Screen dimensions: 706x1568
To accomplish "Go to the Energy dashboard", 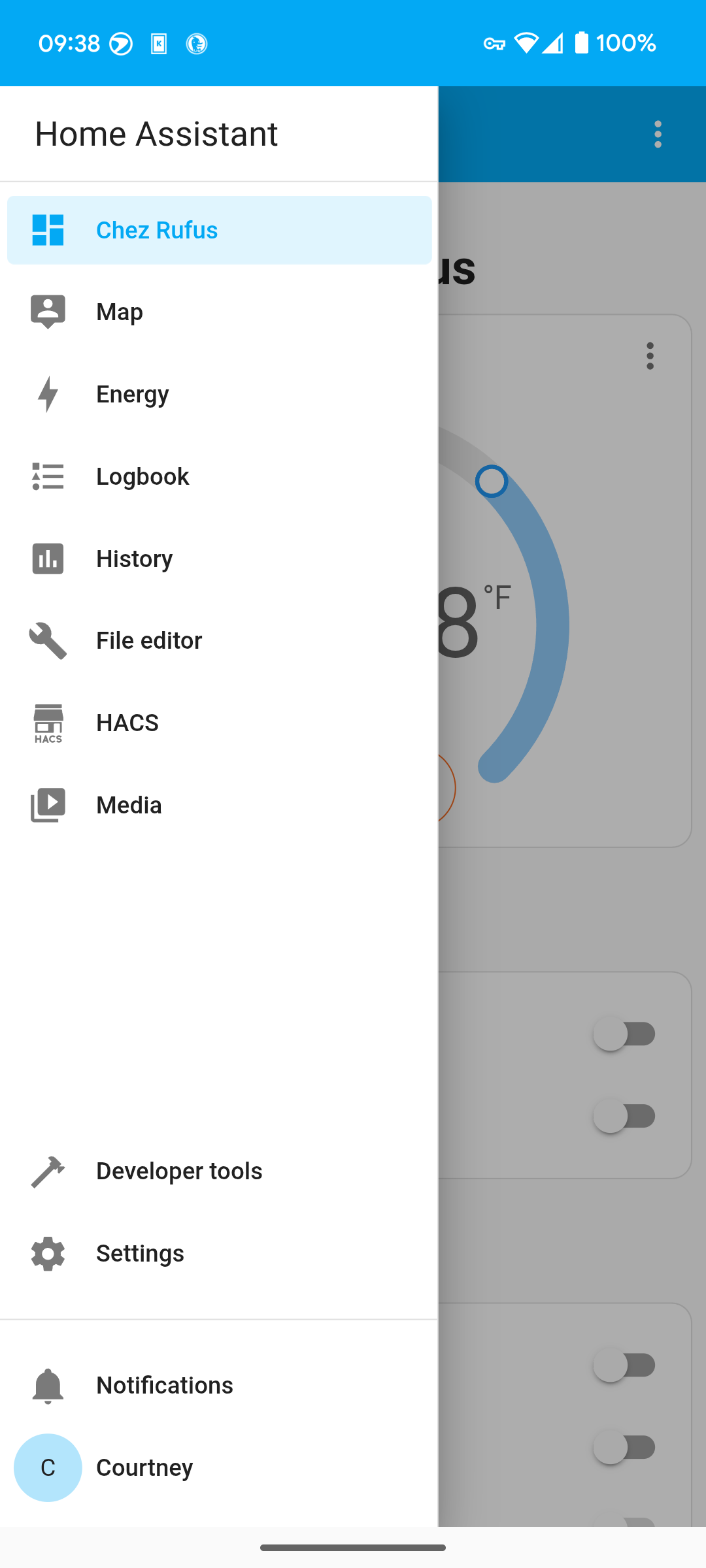I will 219,394.
